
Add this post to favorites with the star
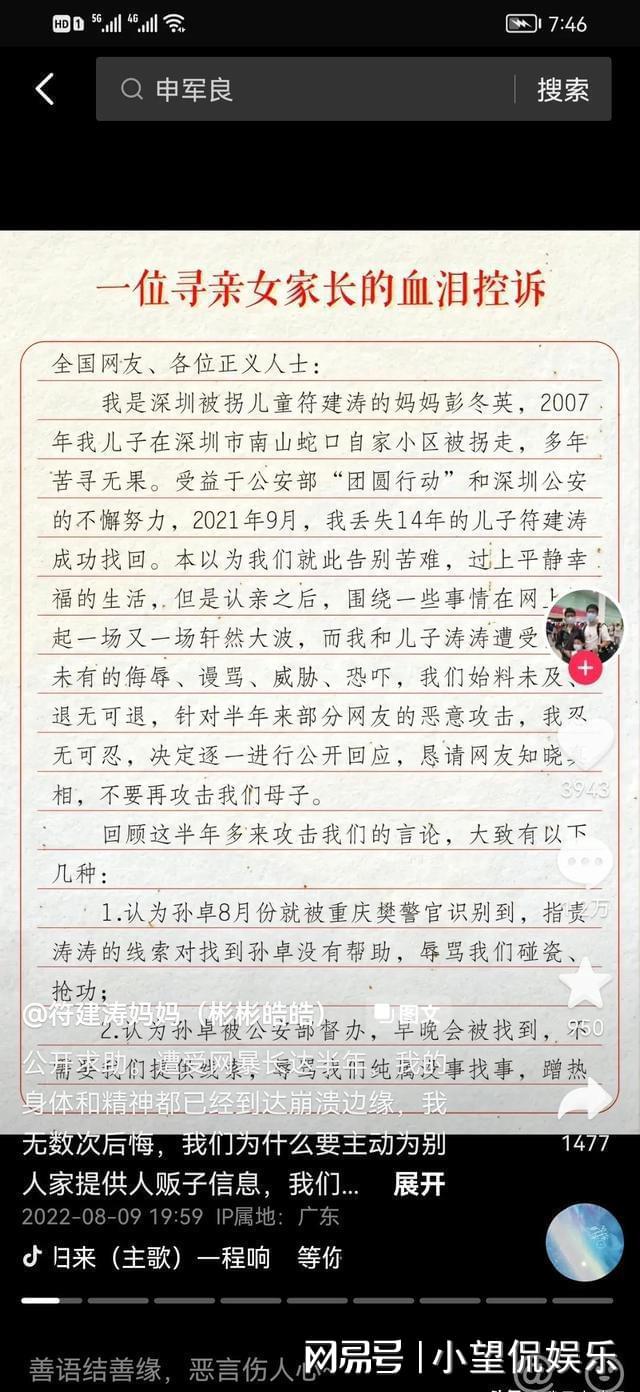(x=585, y=983)
